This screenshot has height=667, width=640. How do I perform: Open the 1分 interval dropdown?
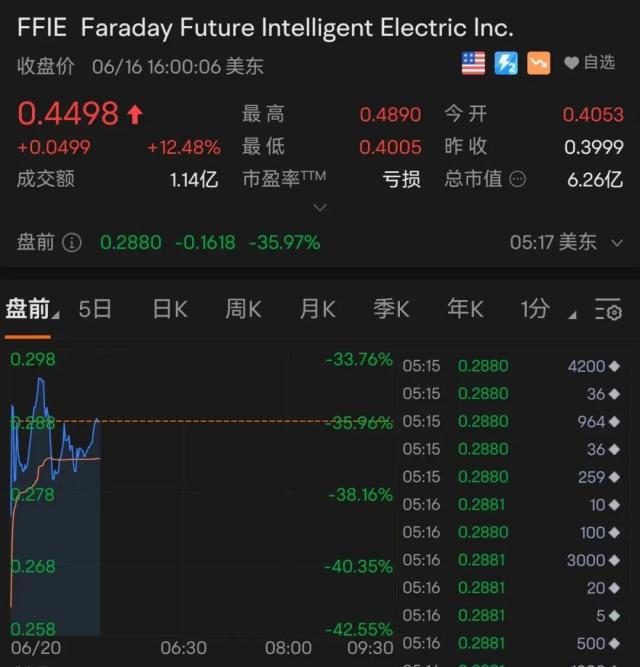point(547,310)
